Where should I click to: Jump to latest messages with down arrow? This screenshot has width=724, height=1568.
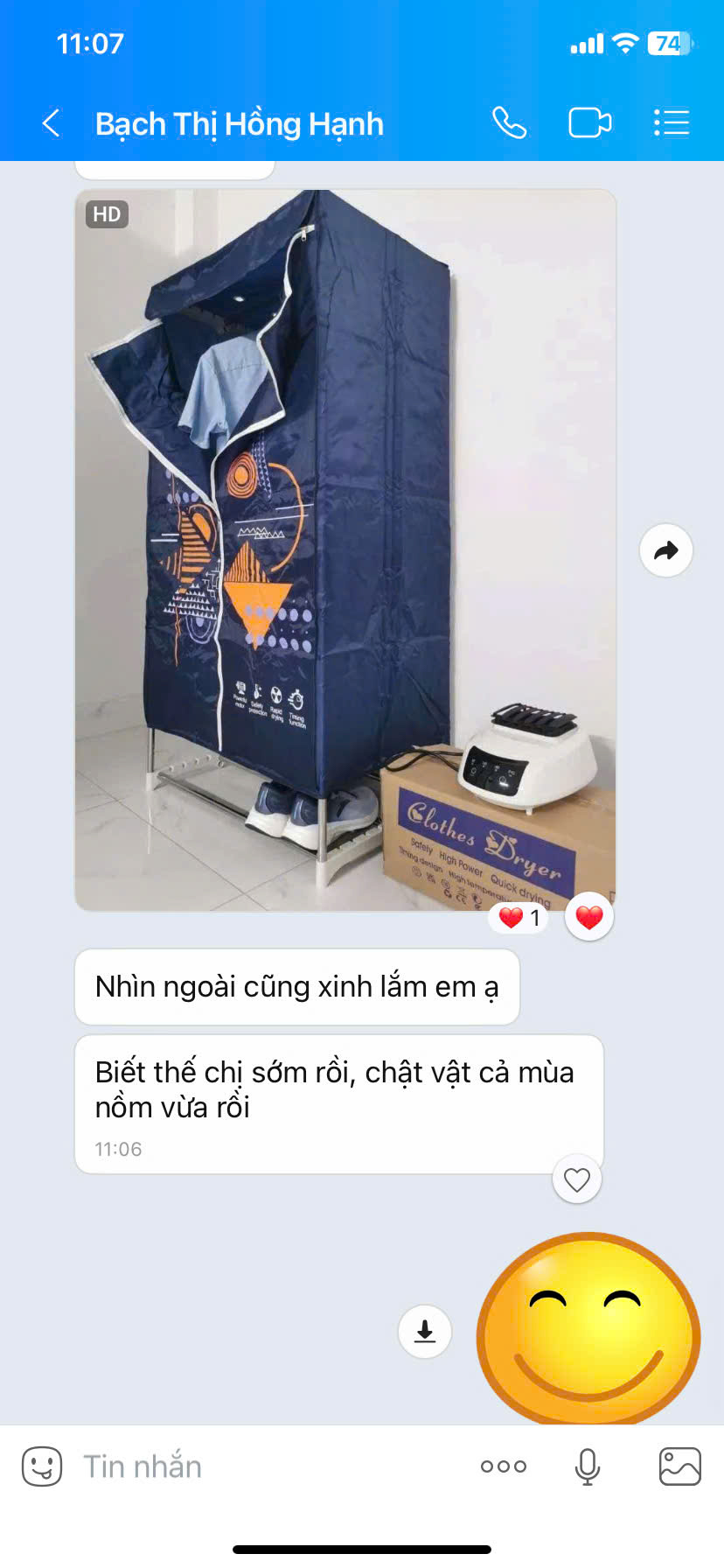(x=425, y=1332)
